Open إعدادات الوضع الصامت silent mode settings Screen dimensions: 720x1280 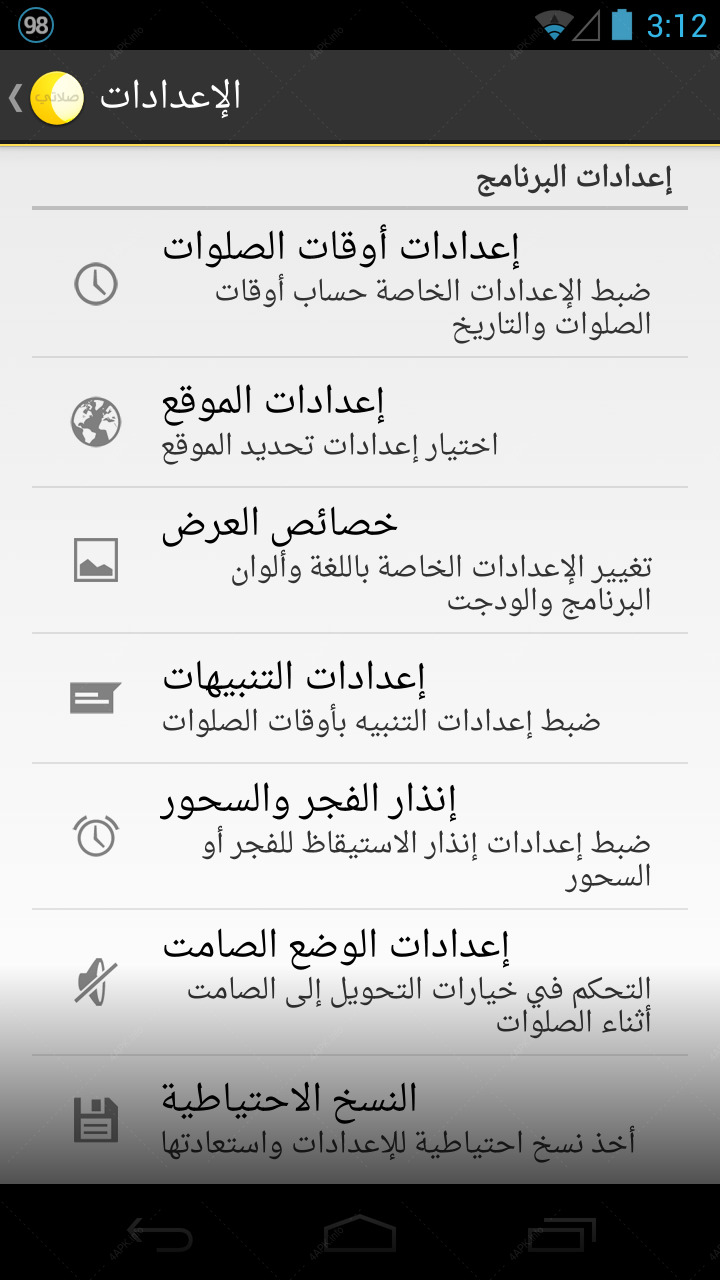360,982
